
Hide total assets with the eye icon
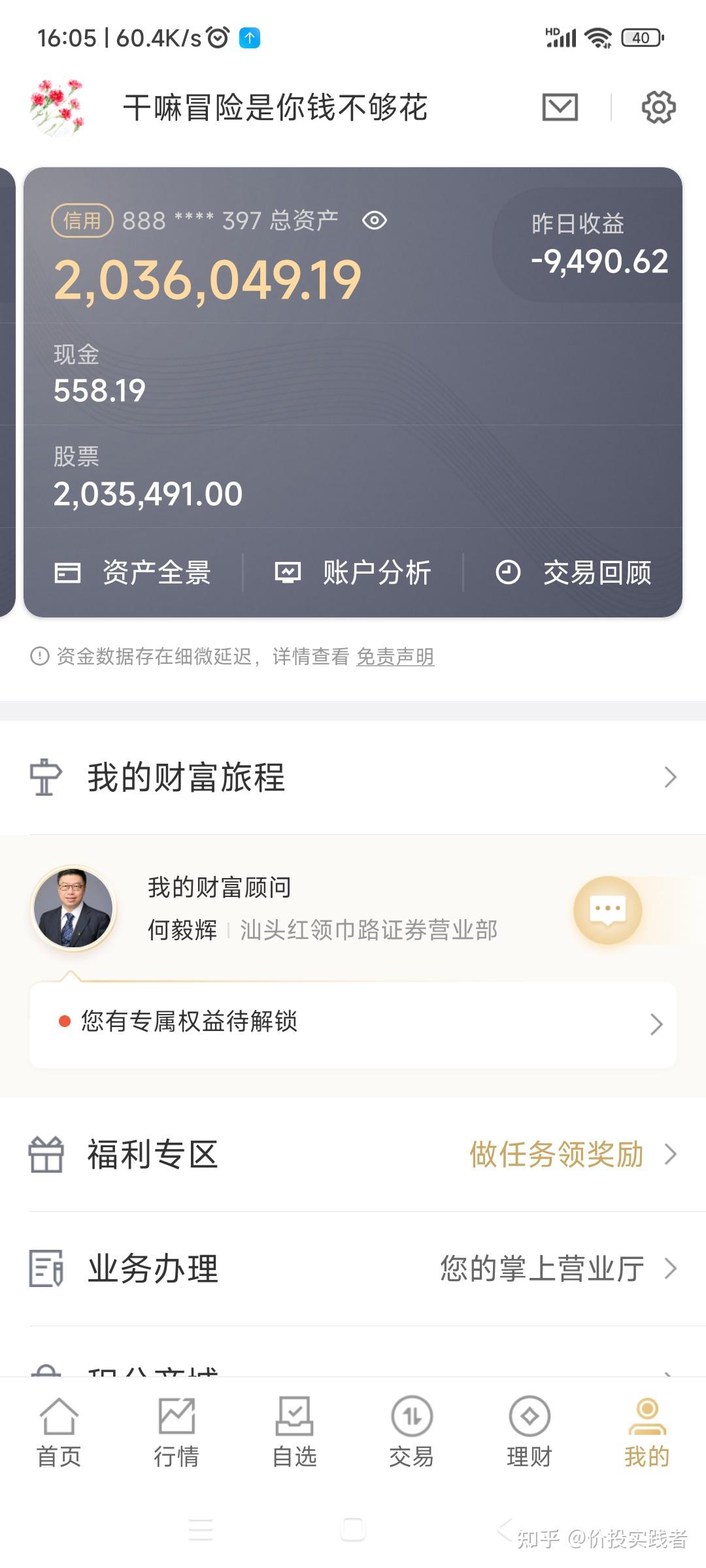(x=375, y=221)
